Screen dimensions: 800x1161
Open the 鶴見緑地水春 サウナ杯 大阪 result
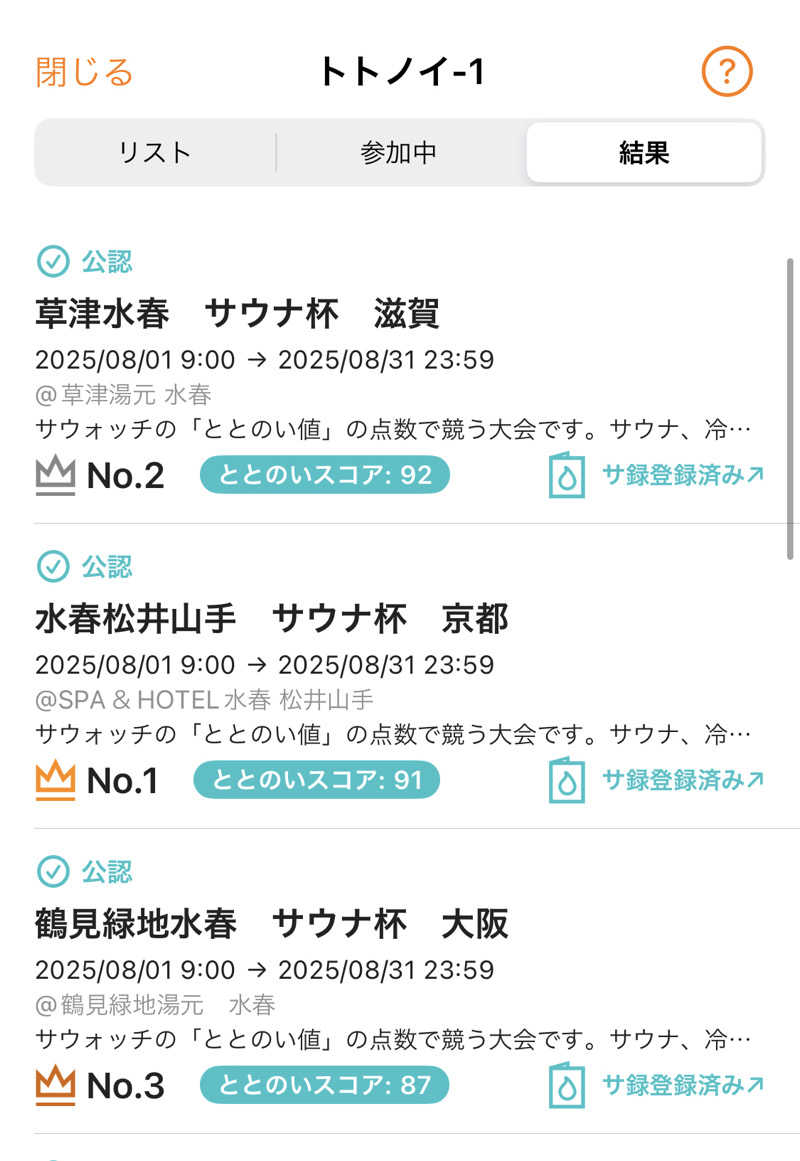(272, 924)
